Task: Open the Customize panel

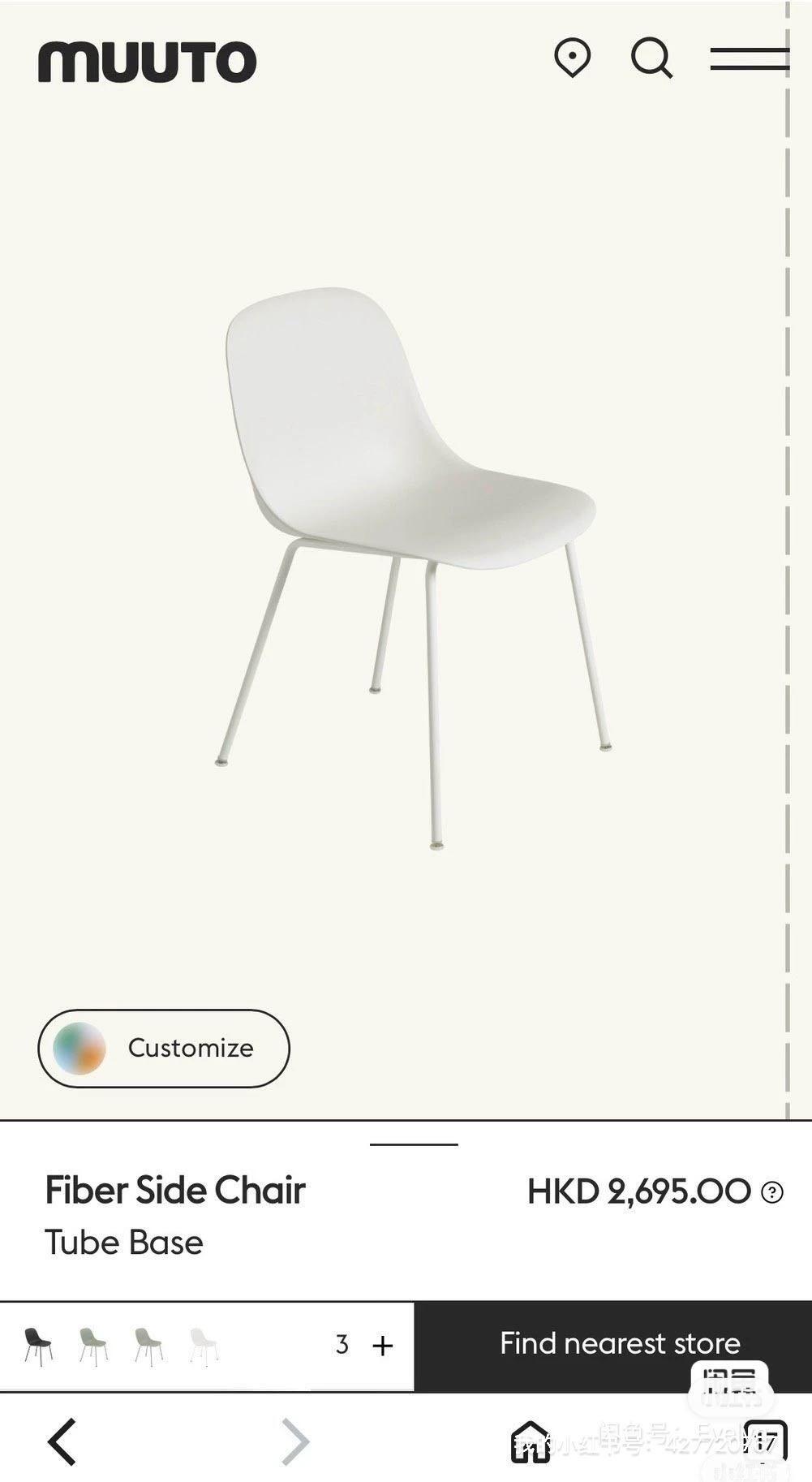Action: pyautogui.click(x=188, y=1048)
